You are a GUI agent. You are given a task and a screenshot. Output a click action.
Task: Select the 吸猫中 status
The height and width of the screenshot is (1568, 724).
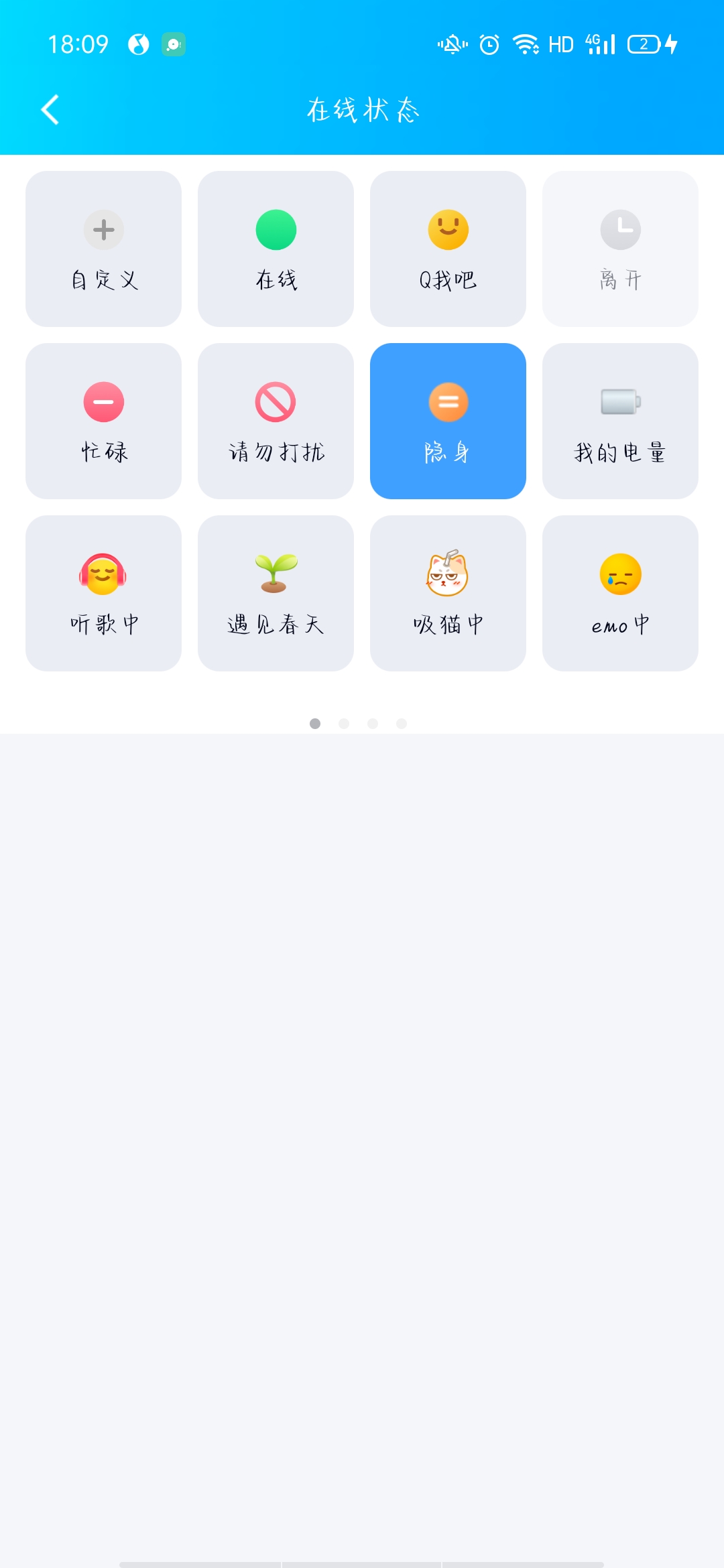tap(448, 593)
